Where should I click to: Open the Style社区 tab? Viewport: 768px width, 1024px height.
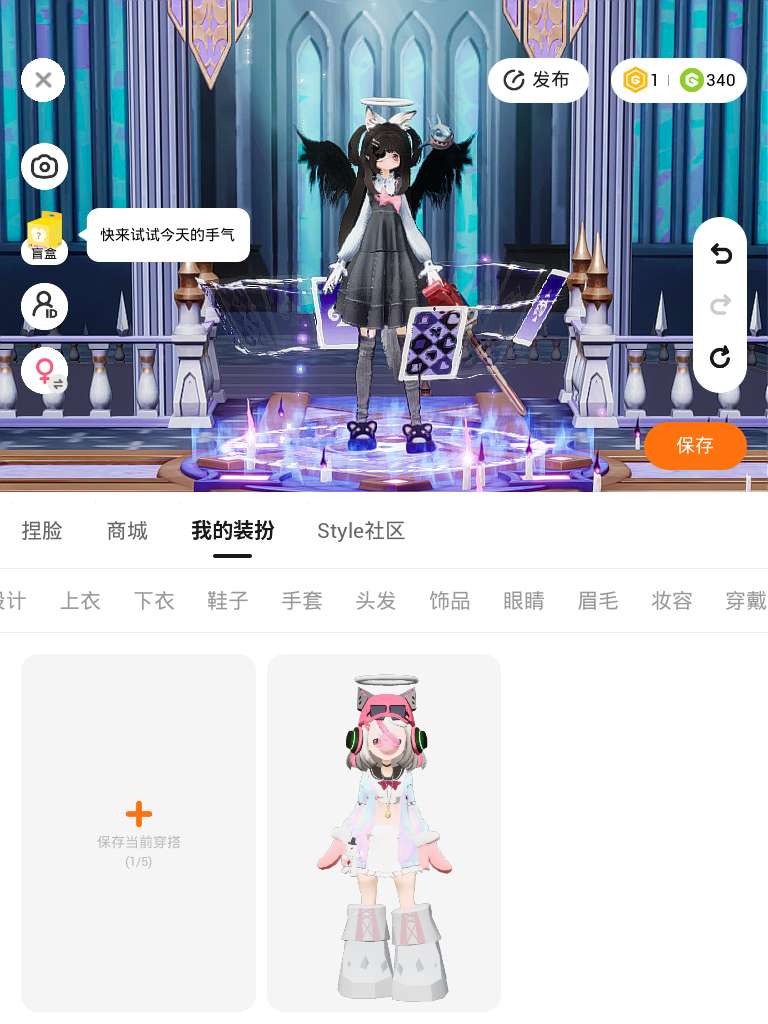tap(360, 531)
